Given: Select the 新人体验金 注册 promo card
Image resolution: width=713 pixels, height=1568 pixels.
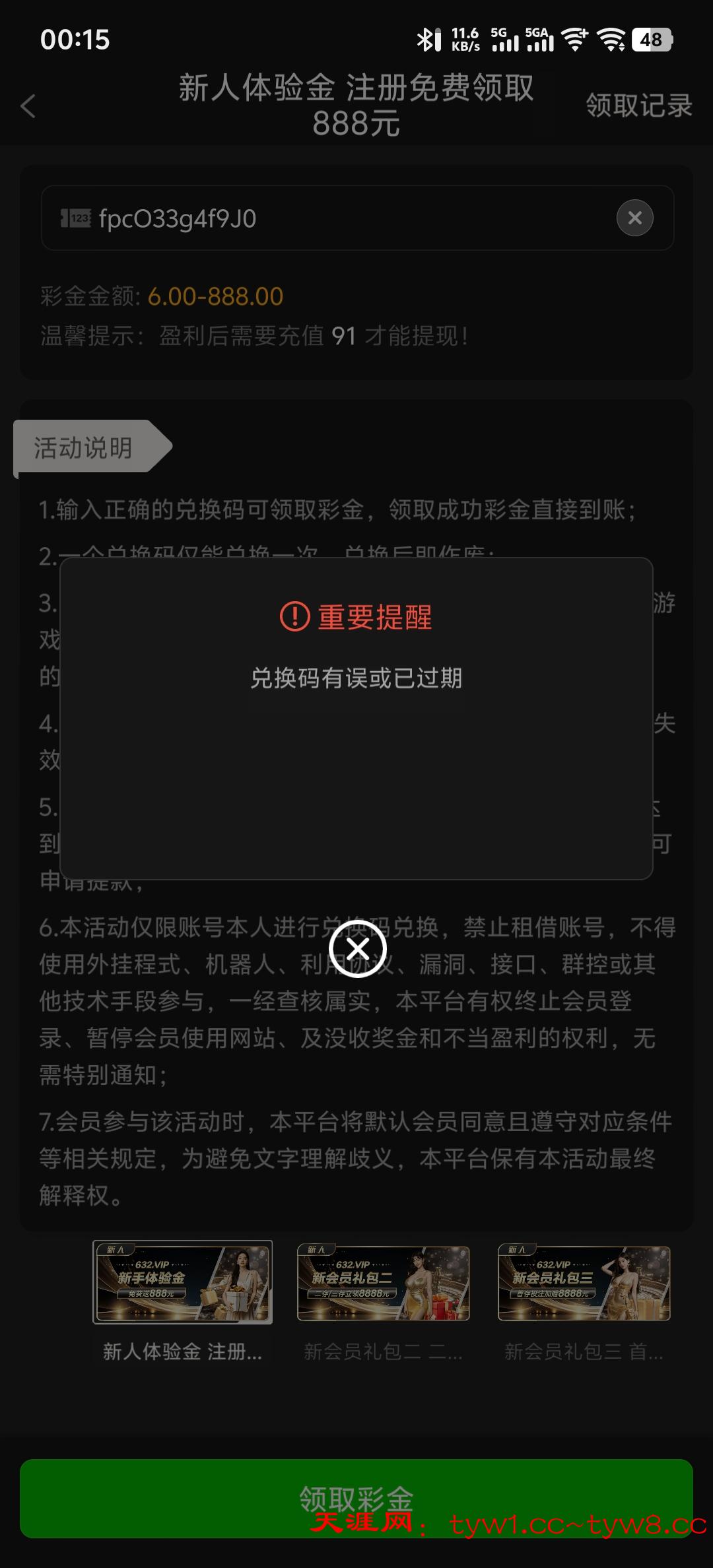Looking at the screenshot, I should coord(183,1282).
